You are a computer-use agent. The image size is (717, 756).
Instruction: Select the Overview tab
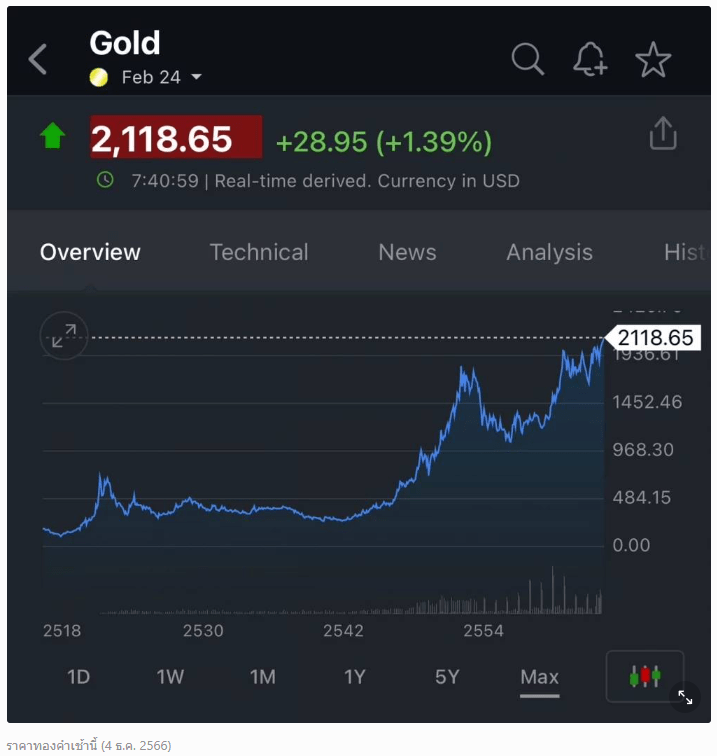90,252
